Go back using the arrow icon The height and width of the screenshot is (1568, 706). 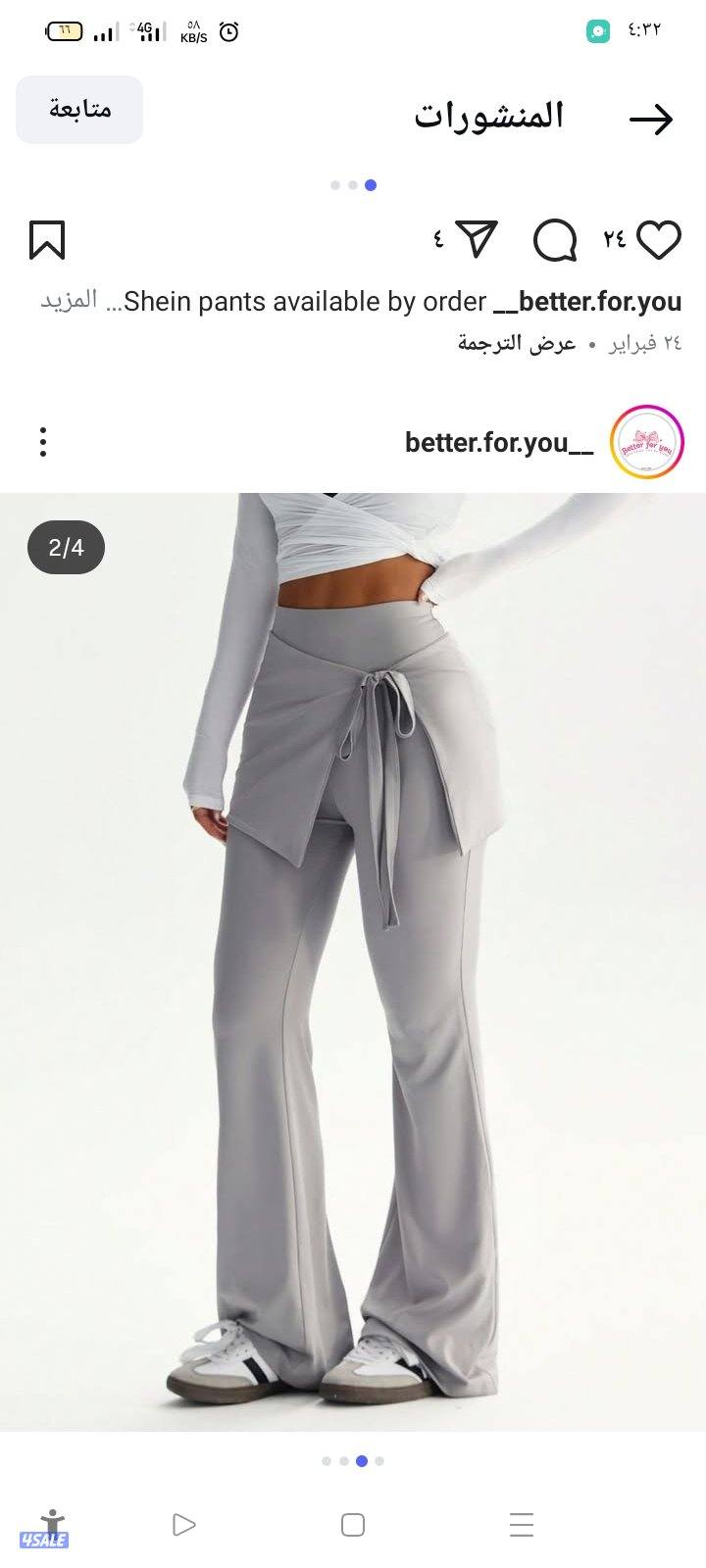650,120
